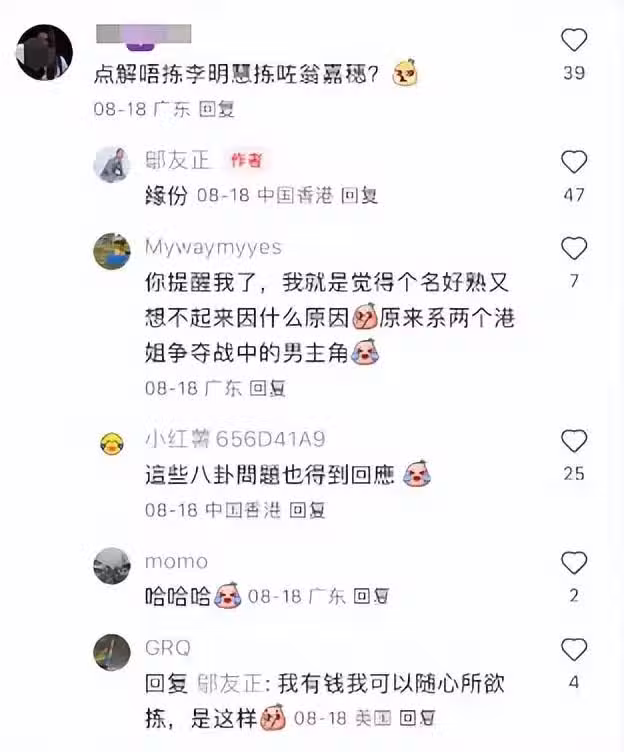624x752 pixels.
Task: Like Mywaymyyes's comment
Action: (574, 248)
